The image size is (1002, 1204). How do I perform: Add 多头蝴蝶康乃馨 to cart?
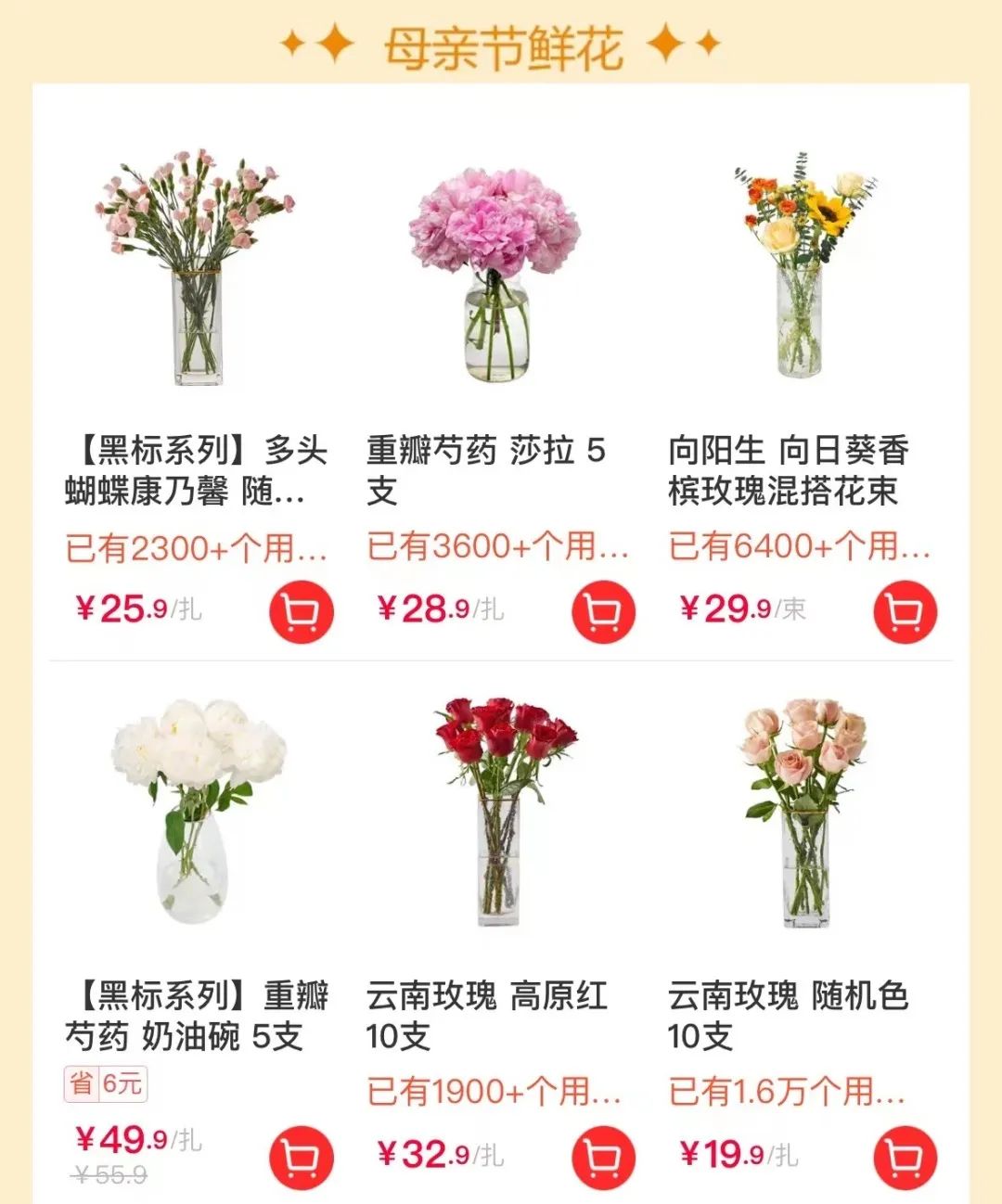(301, 611)
